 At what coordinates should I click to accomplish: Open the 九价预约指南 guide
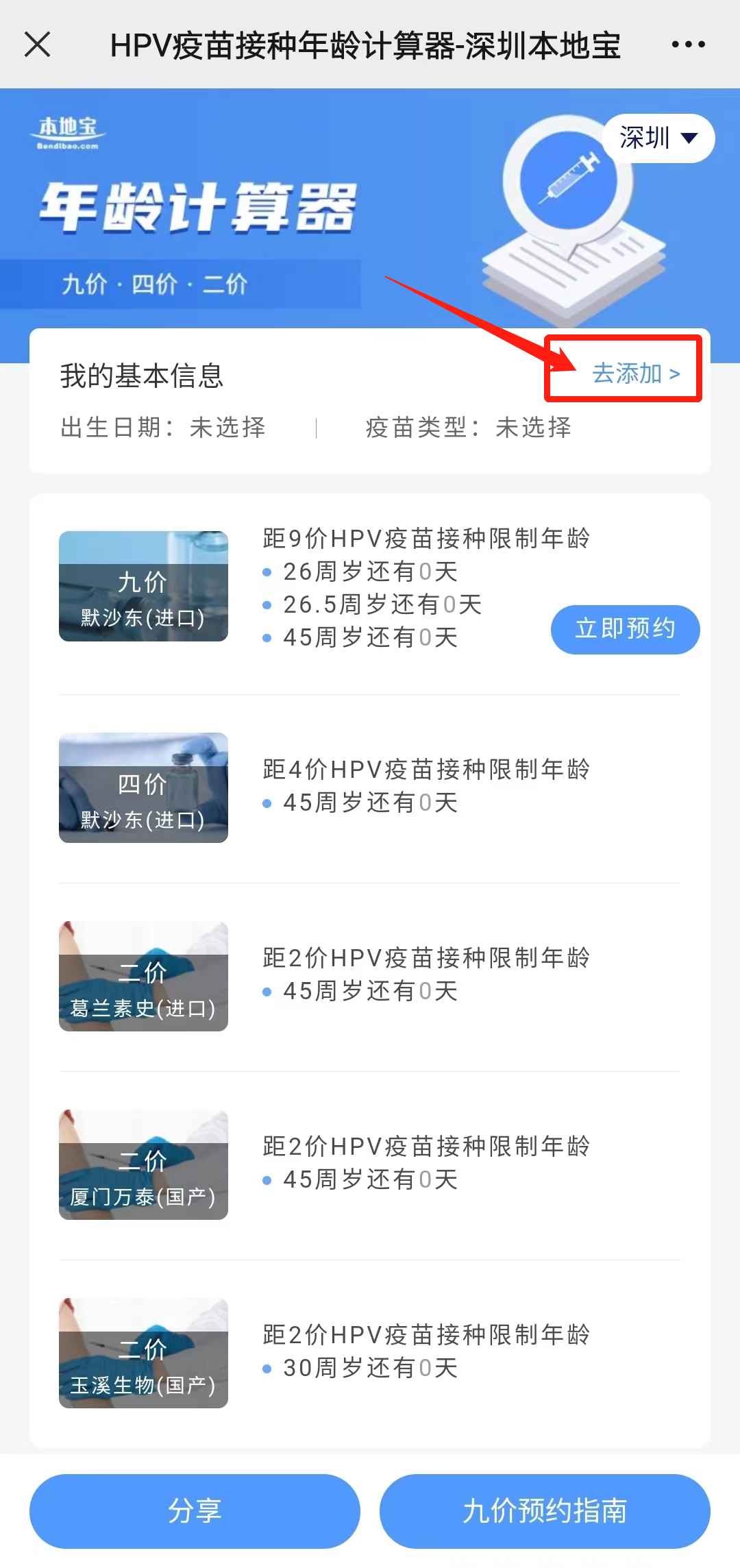tap(545, 1510)
